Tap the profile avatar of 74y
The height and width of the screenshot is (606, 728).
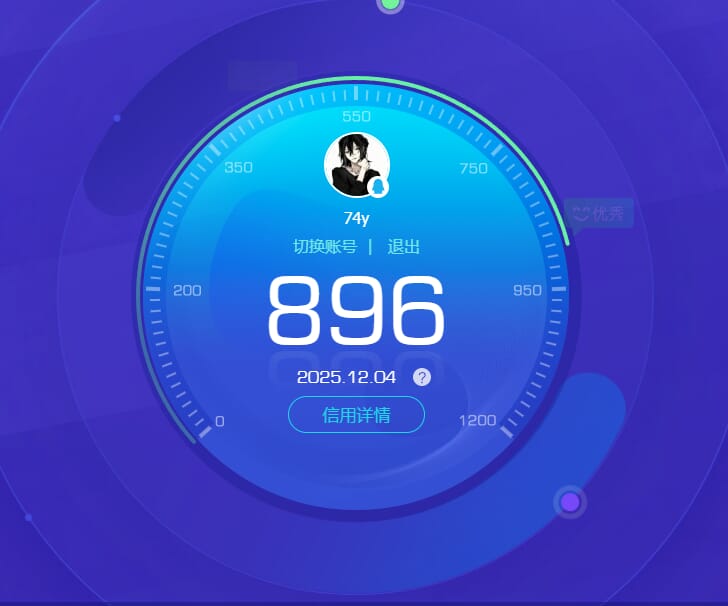pos(356,165)
